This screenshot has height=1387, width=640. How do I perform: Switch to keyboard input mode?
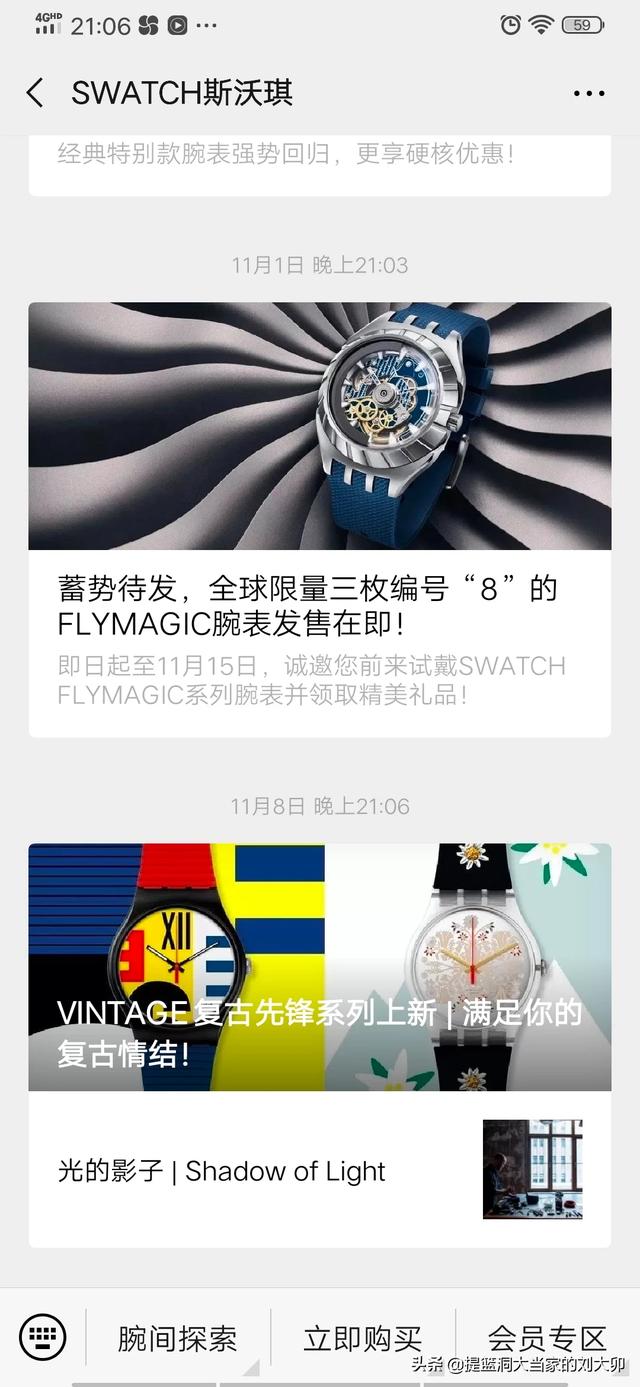[42, 1337]
